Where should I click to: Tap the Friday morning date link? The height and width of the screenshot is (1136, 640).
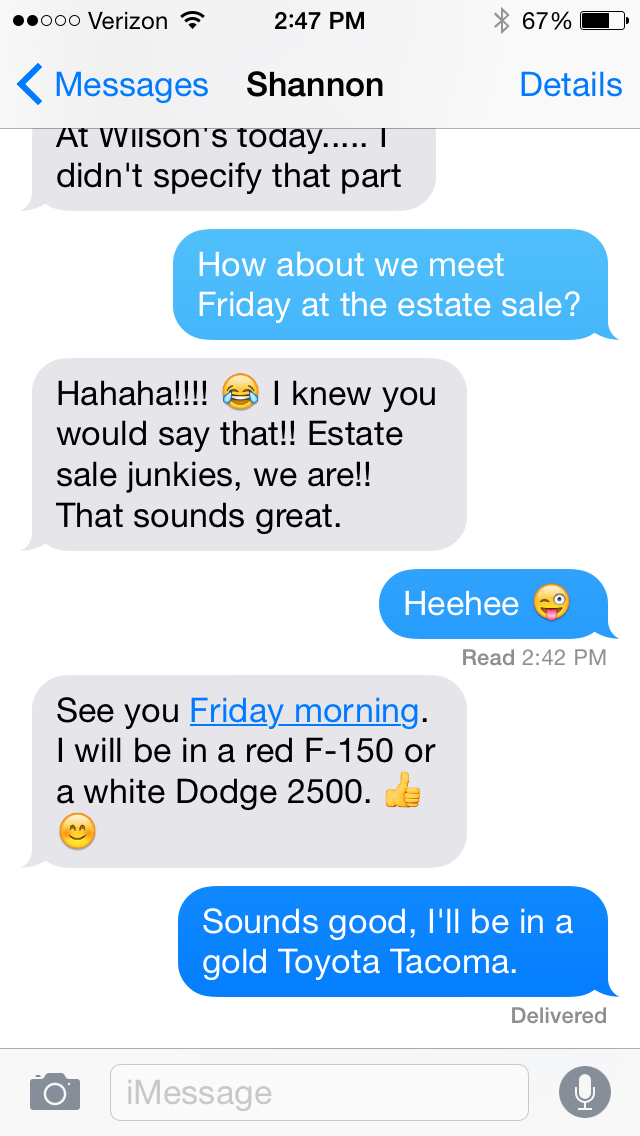coord(304,711)
